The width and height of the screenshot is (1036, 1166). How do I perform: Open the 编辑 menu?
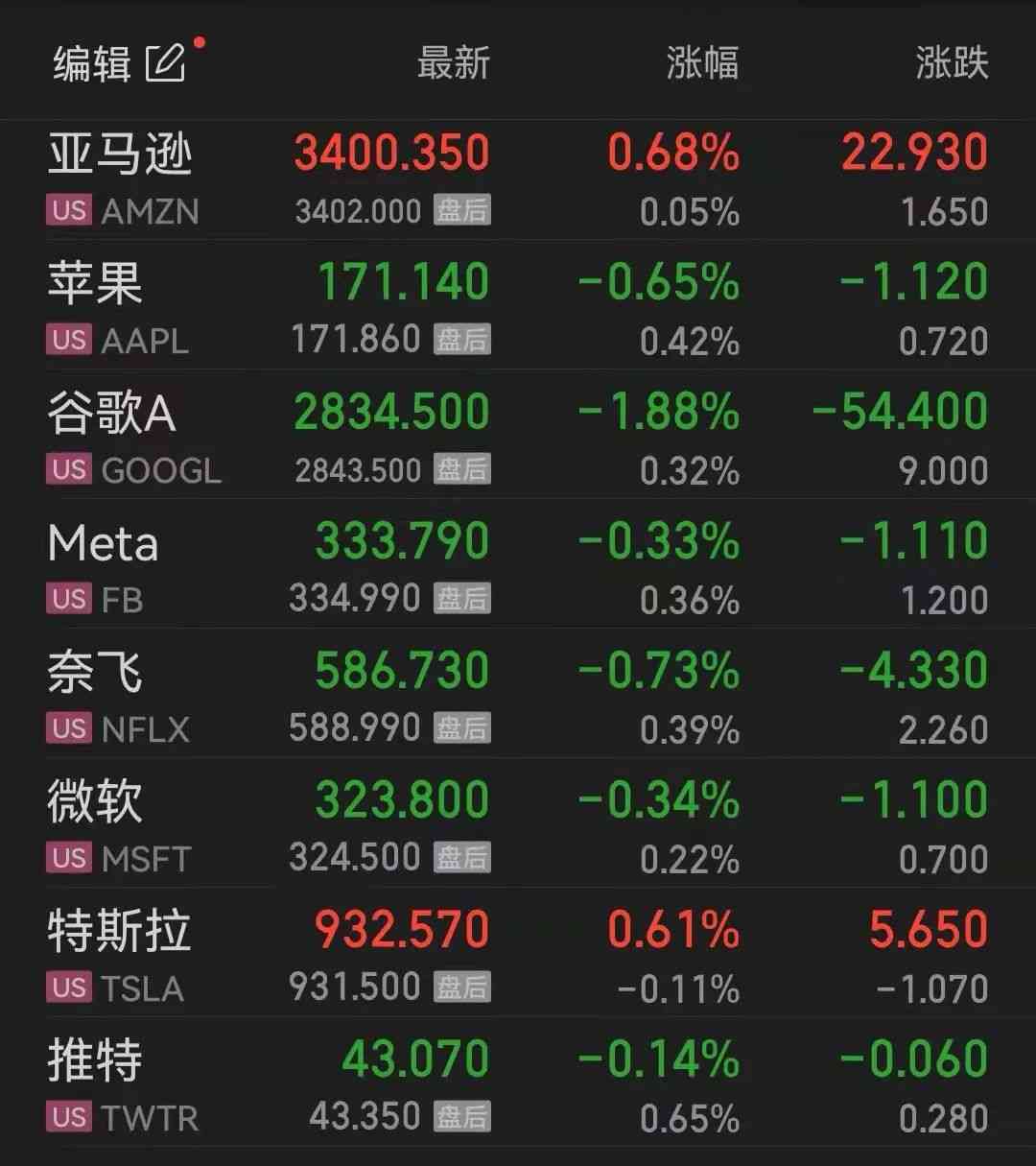pyautogui.click(x=91, y=62)
